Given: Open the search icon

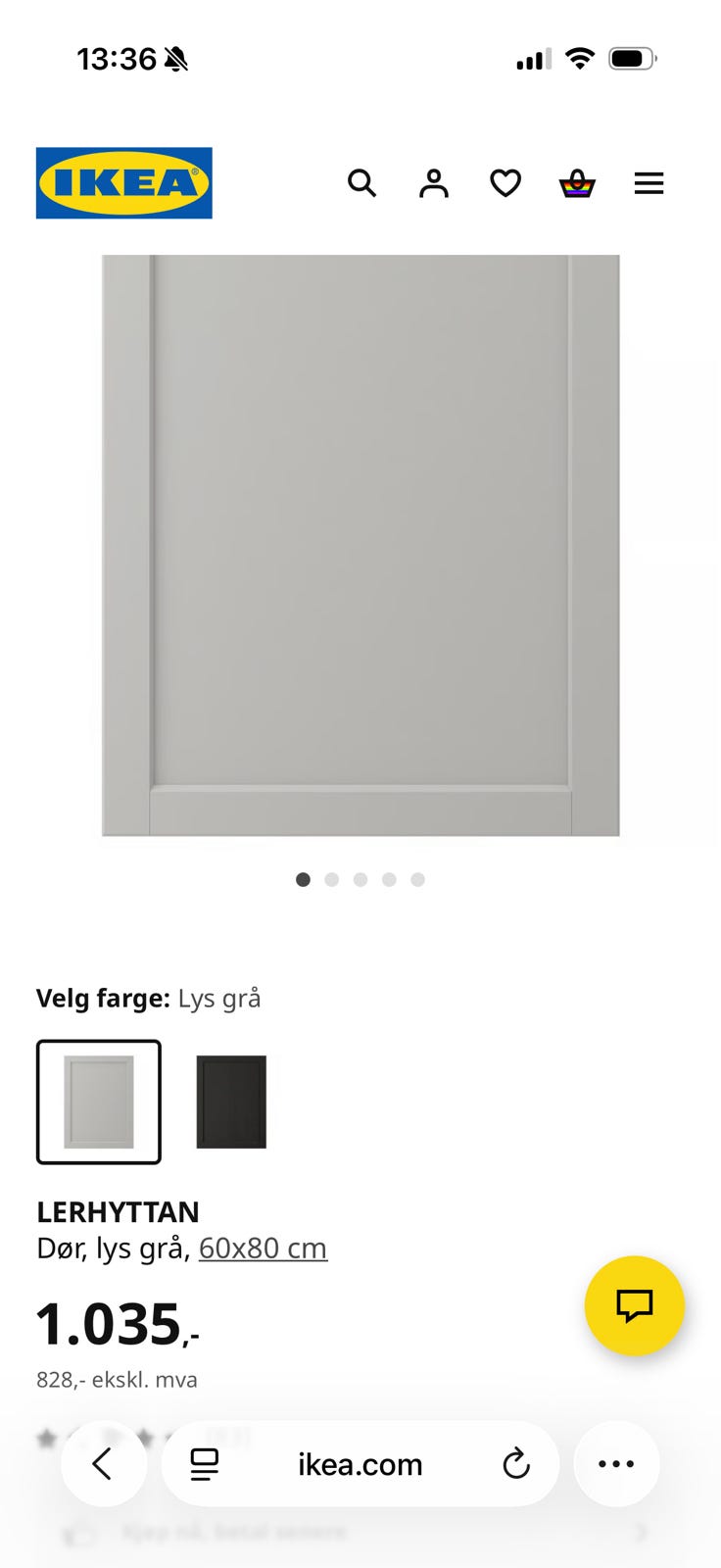Looking at the screenshot, I should (362, 183).
